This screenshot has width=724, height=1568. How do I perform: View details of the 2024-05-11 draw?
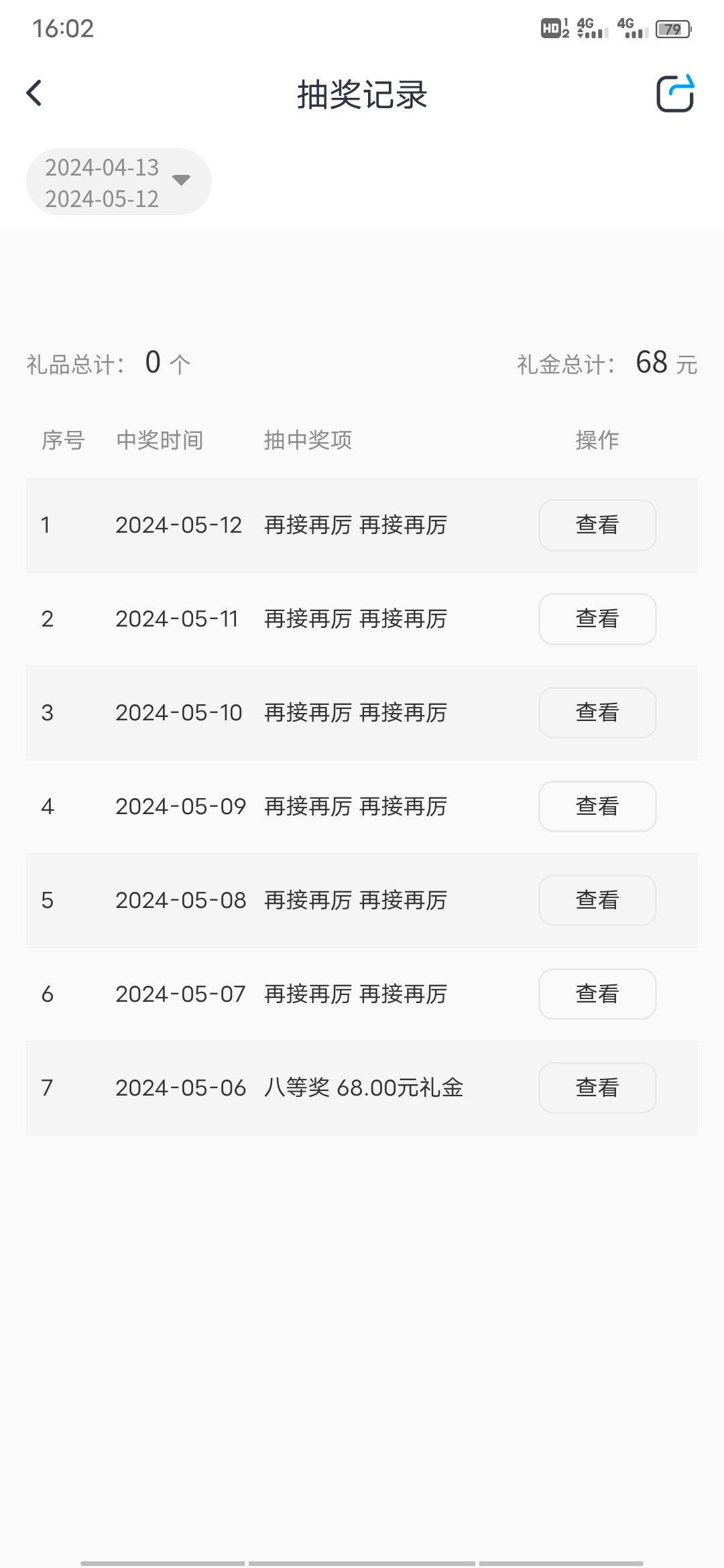(597, 619)
